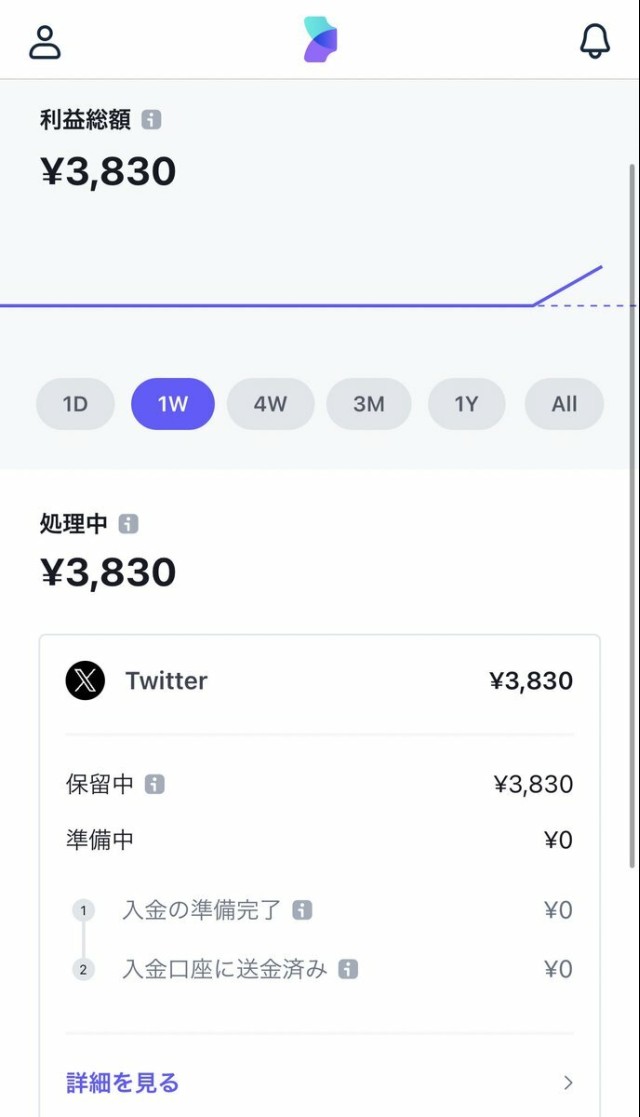640x1117 pixels.
Task: Switch chart to 3M range
Action: click(x=368, y=404)
